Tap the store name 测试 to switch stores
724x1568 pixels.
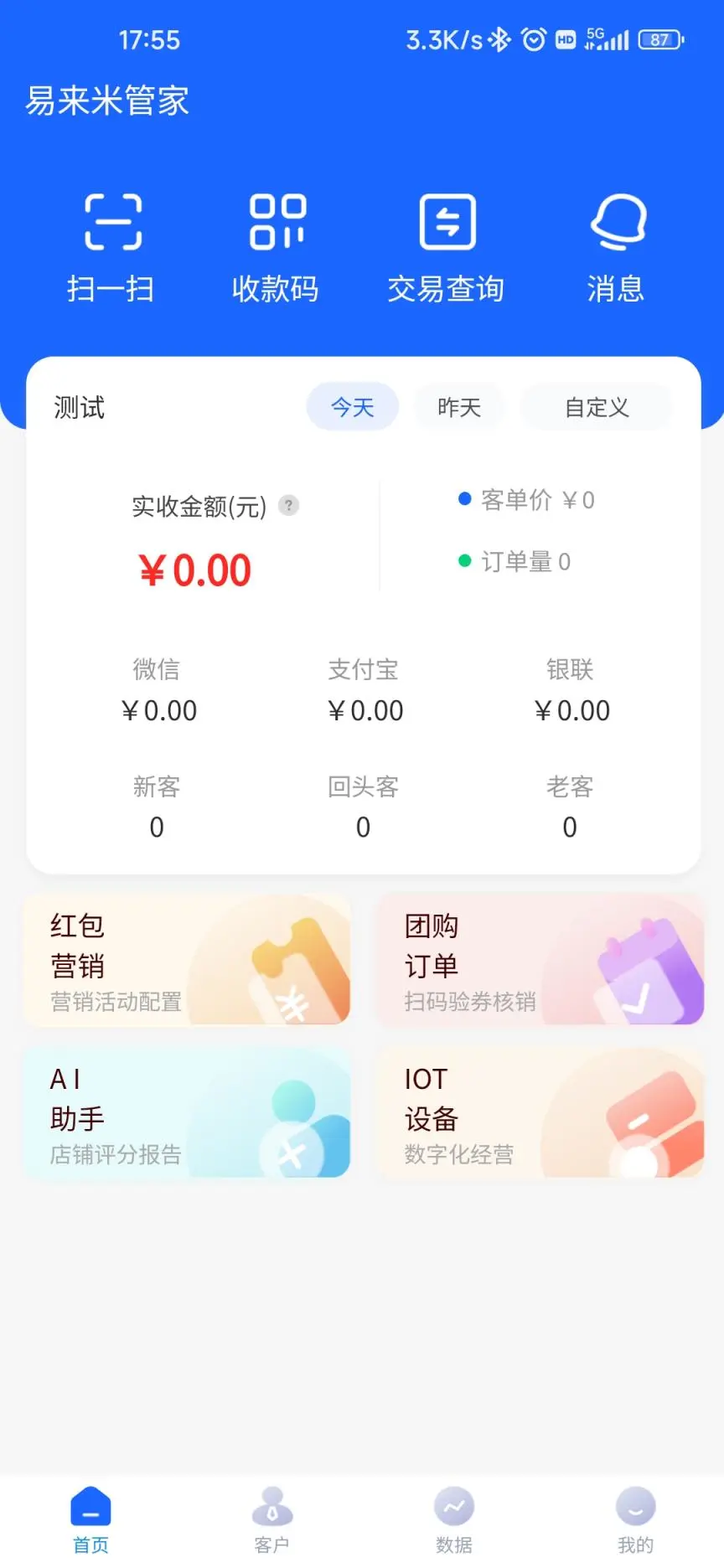pos(78,406)
